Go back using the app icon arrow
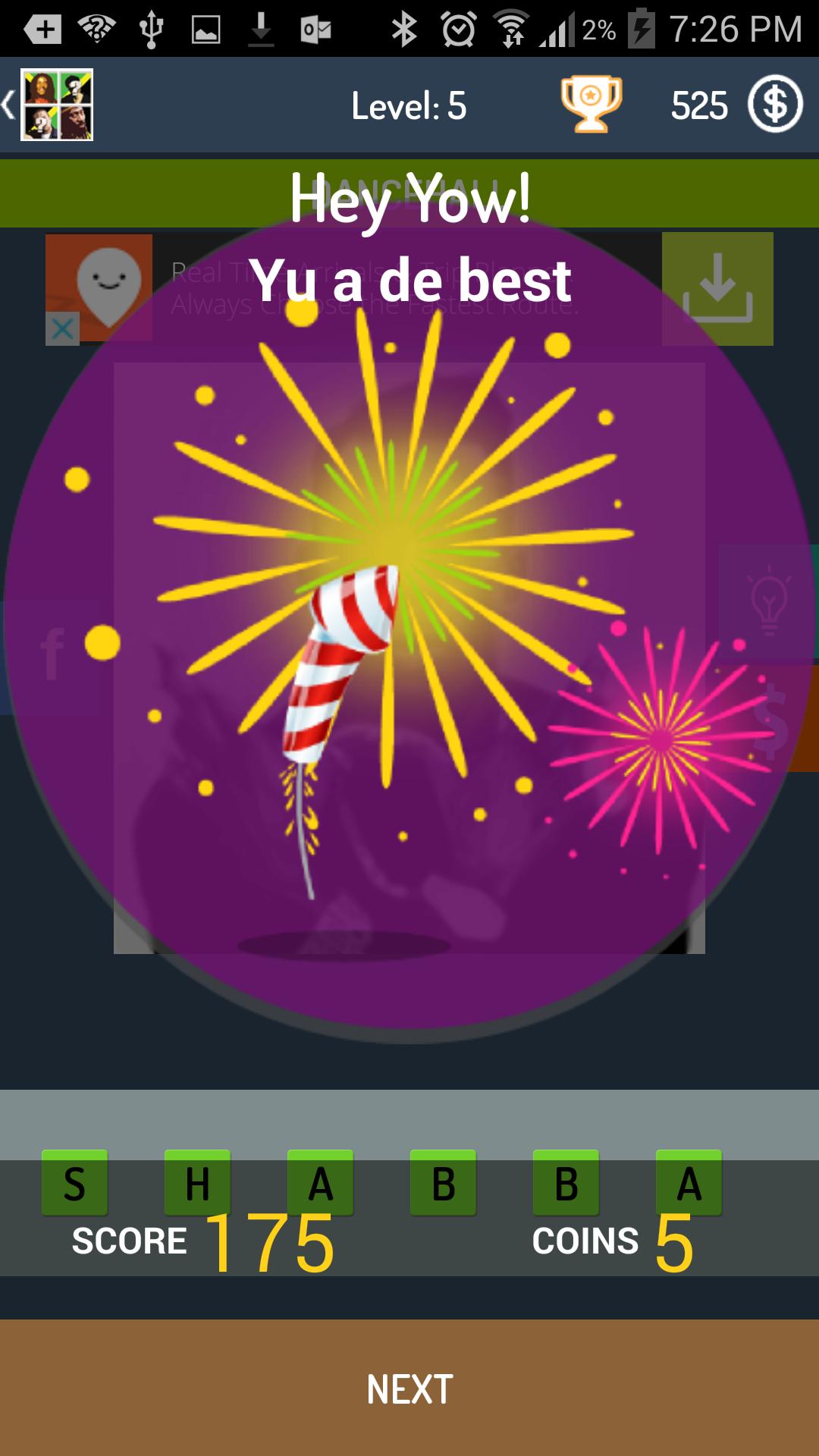The height and width of the screenshot is (1456, 819). point(49,105)
